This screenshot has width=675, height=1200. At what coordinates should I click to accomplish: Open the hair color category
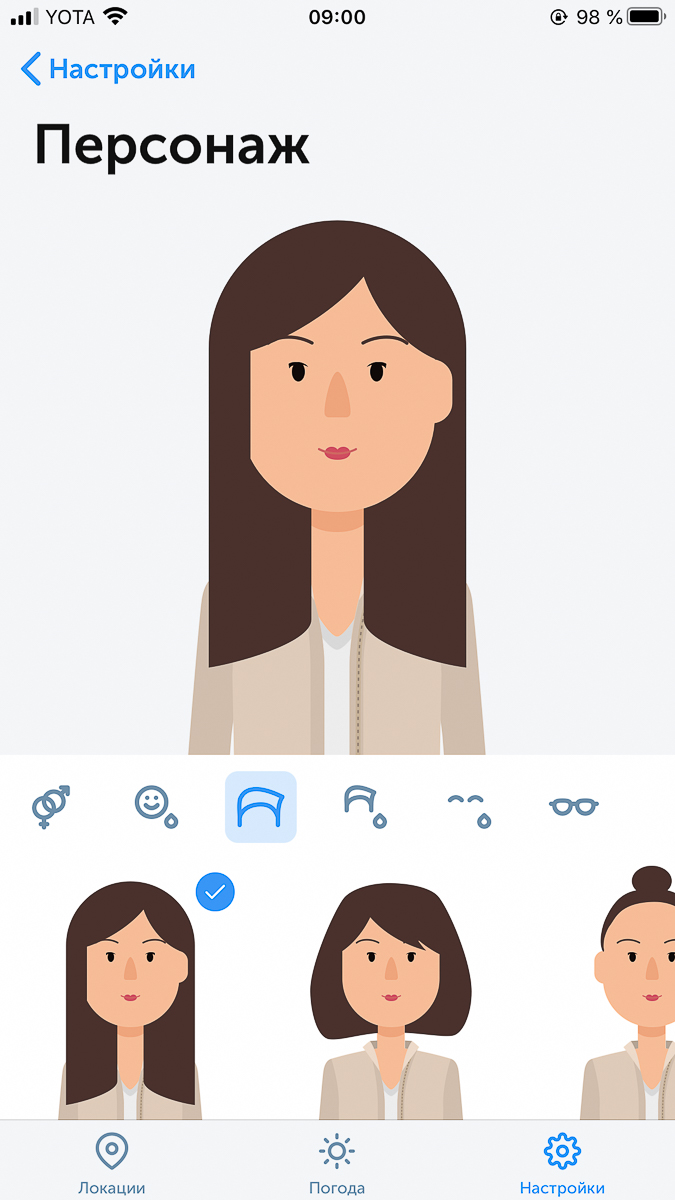[365, 807]
